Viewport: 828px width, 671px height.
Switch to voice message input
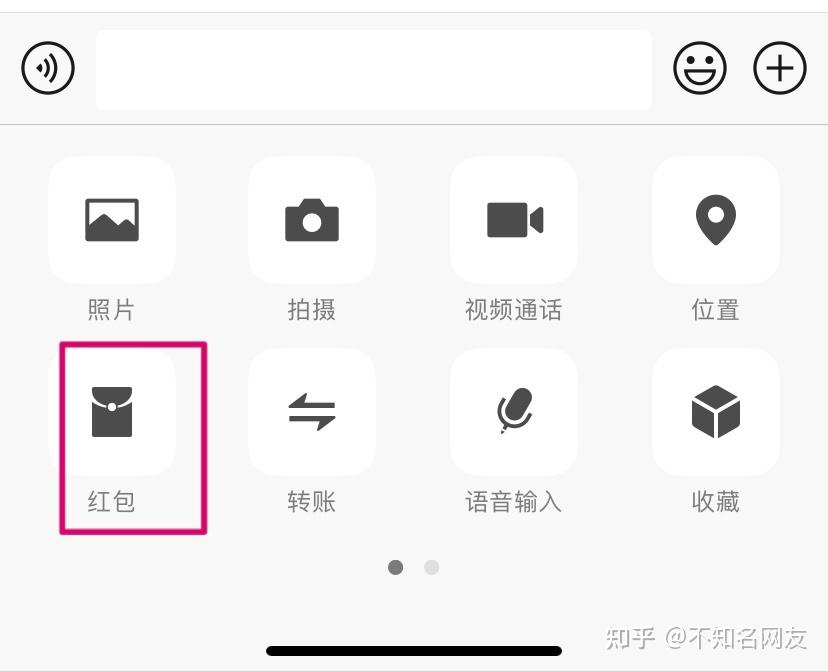point(48,69)
